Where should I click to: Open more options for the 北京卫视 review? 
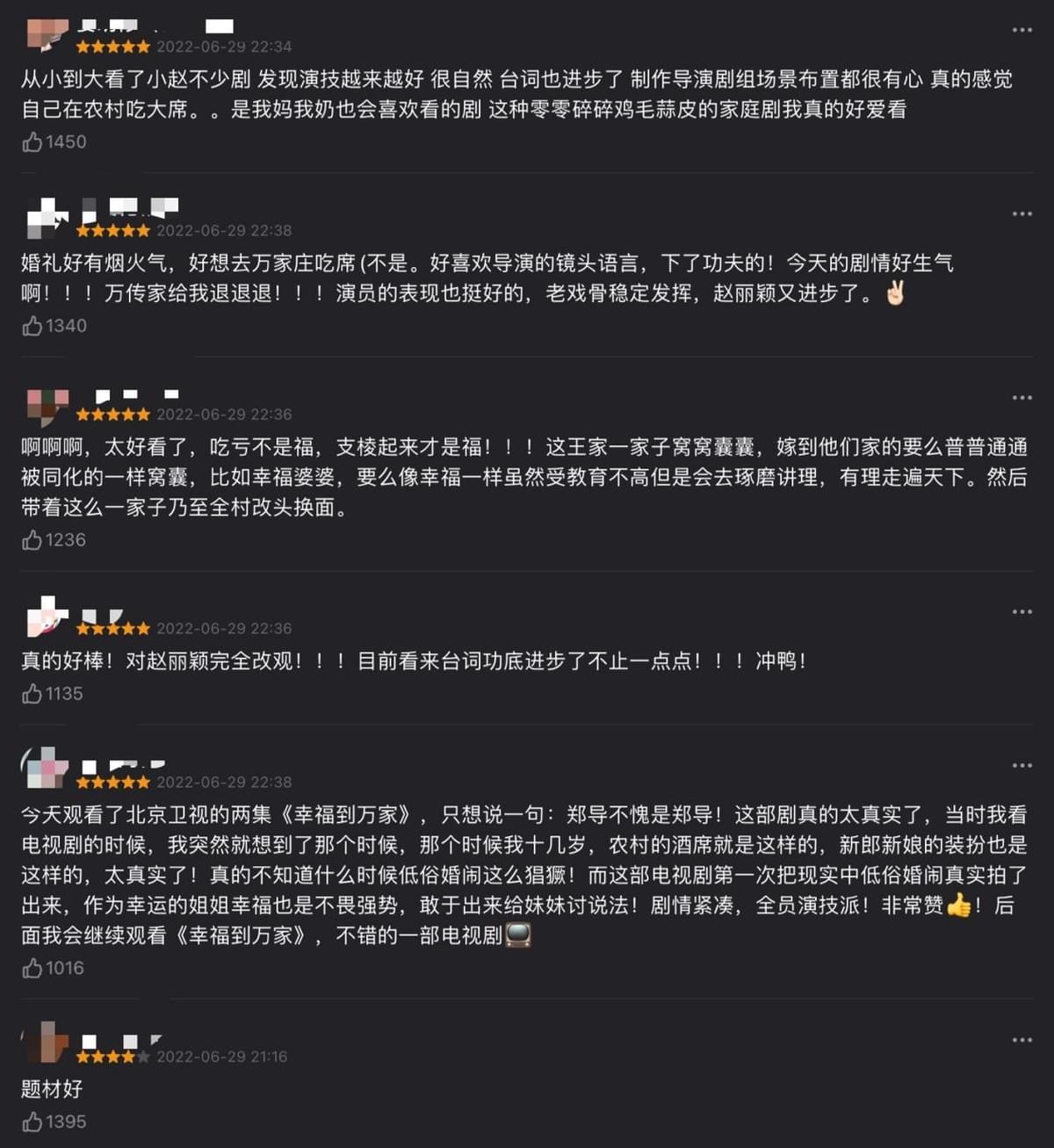1022,765
